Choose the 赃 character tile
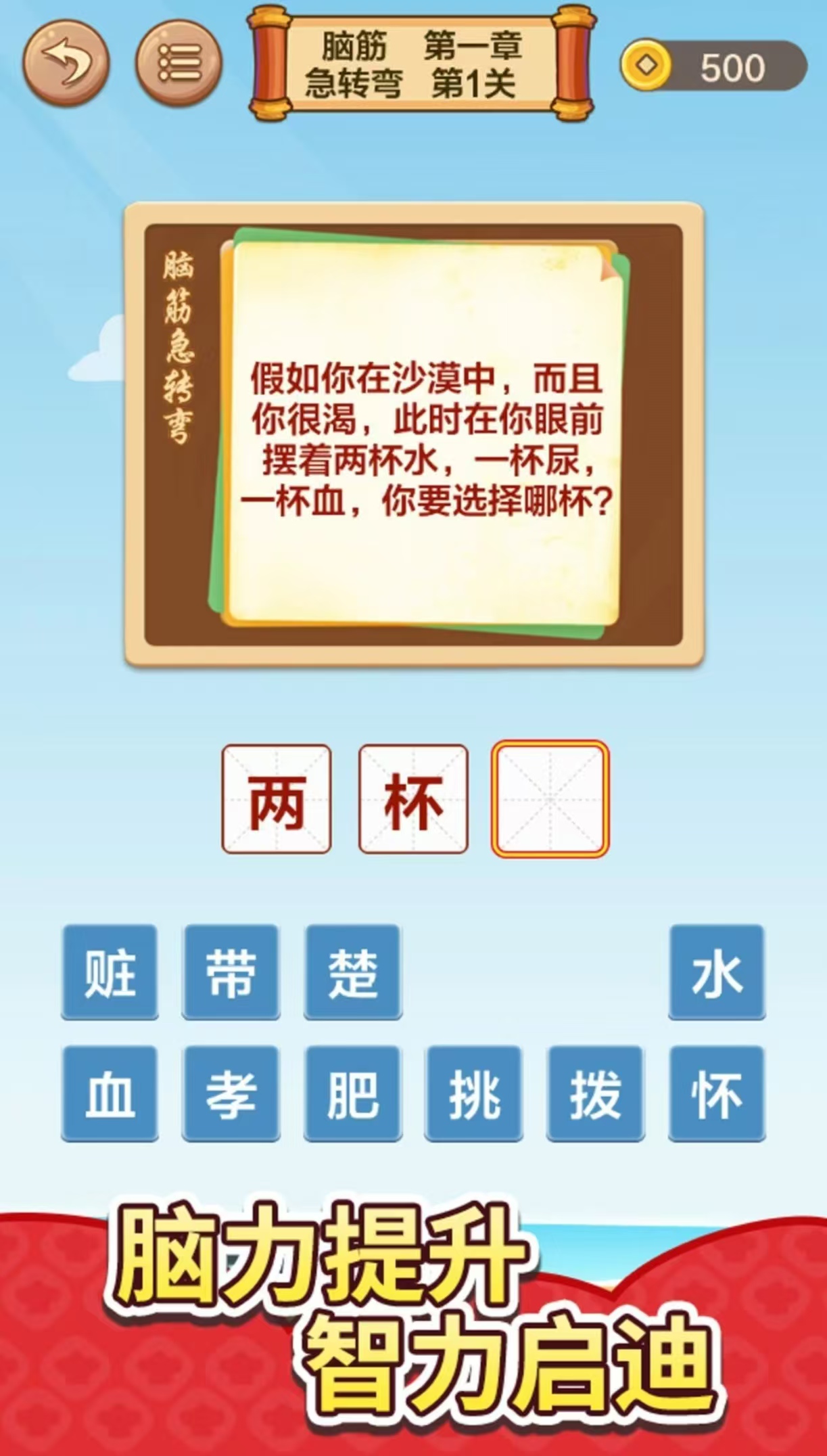 point(110,972)
